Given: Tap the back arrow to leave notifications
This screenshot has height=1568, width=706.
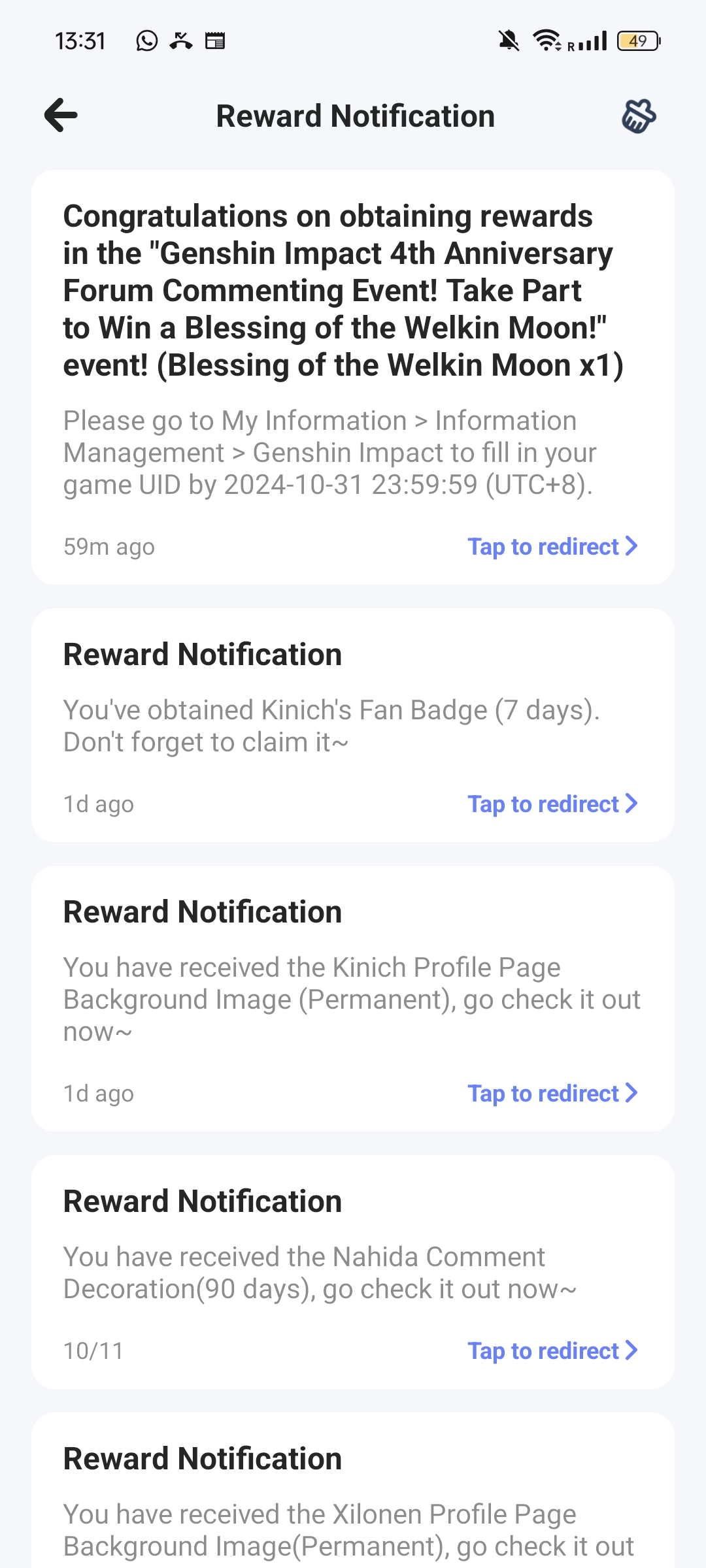Looking at the screenshot, I should pyautogui.click(x=60, y=115).
